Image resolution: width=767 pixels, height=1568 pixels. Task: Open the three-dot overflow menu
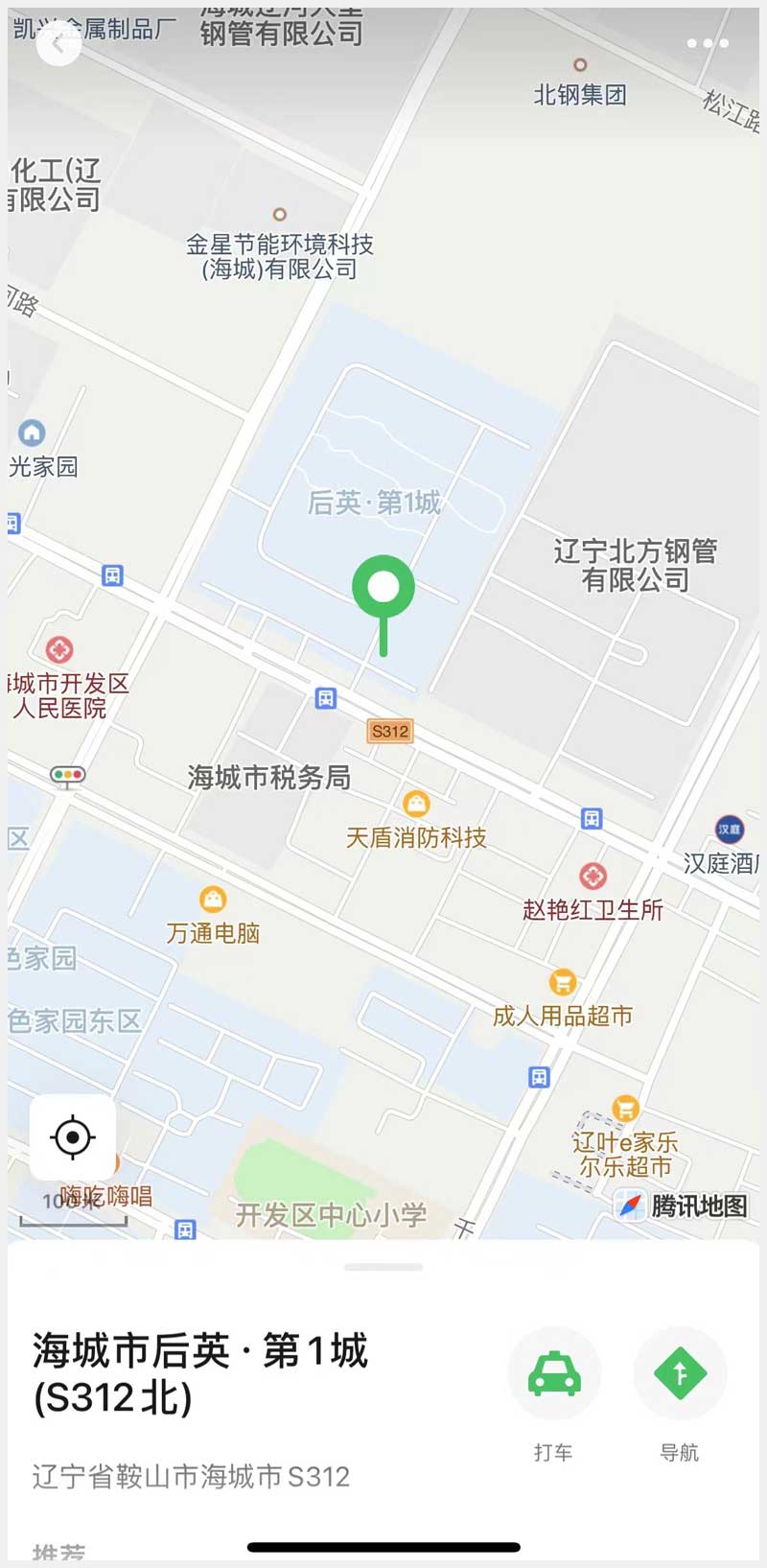click(x=708, y=43)
